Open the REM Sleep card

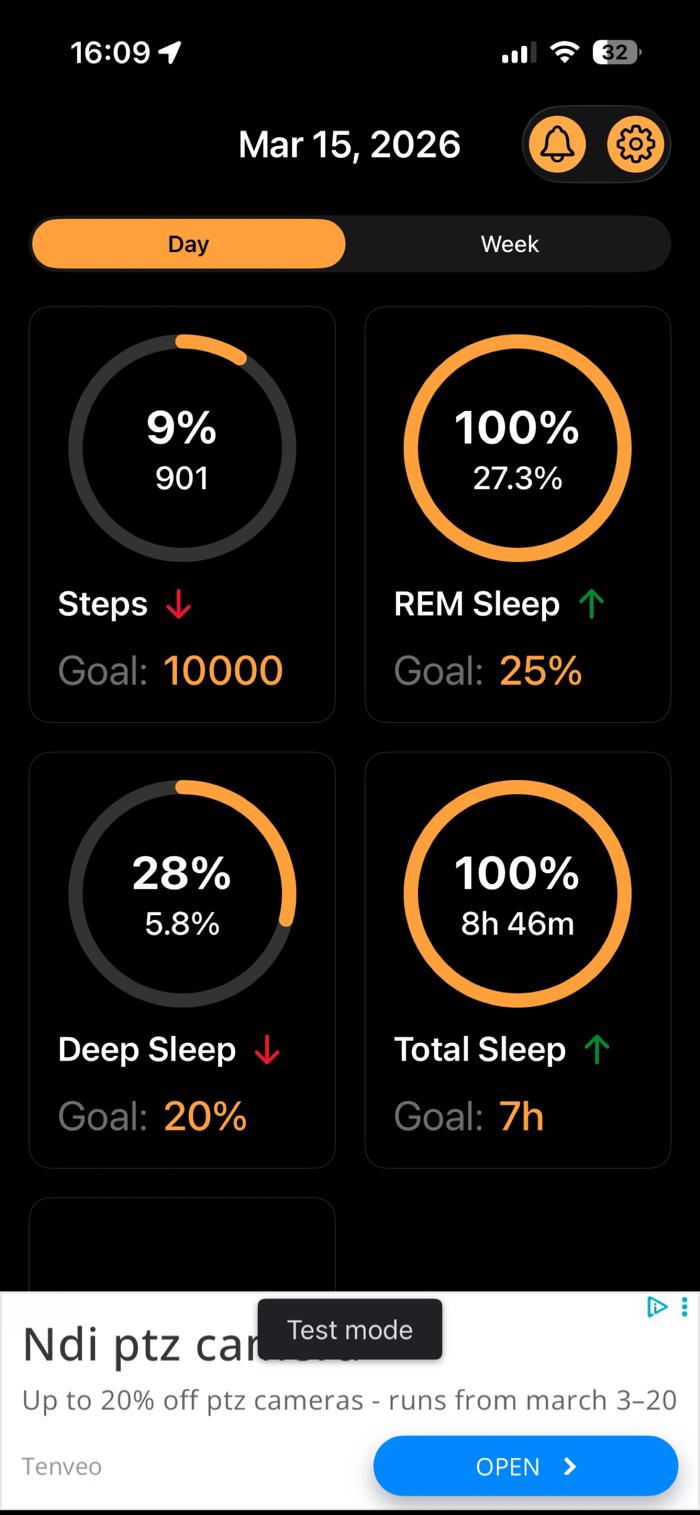click(x=517, y=514)
